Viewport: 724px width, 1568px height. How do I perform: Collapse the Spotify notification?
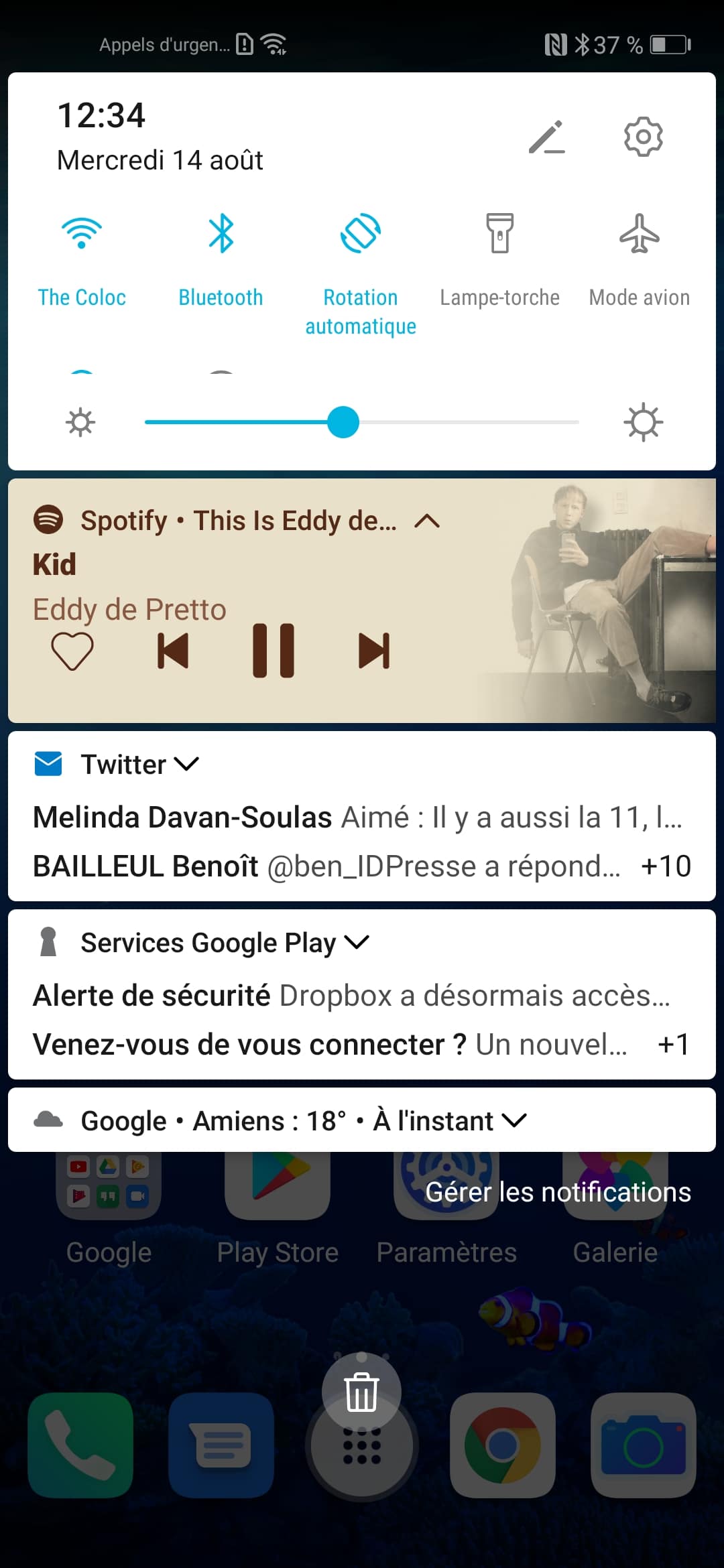[427, 520]
